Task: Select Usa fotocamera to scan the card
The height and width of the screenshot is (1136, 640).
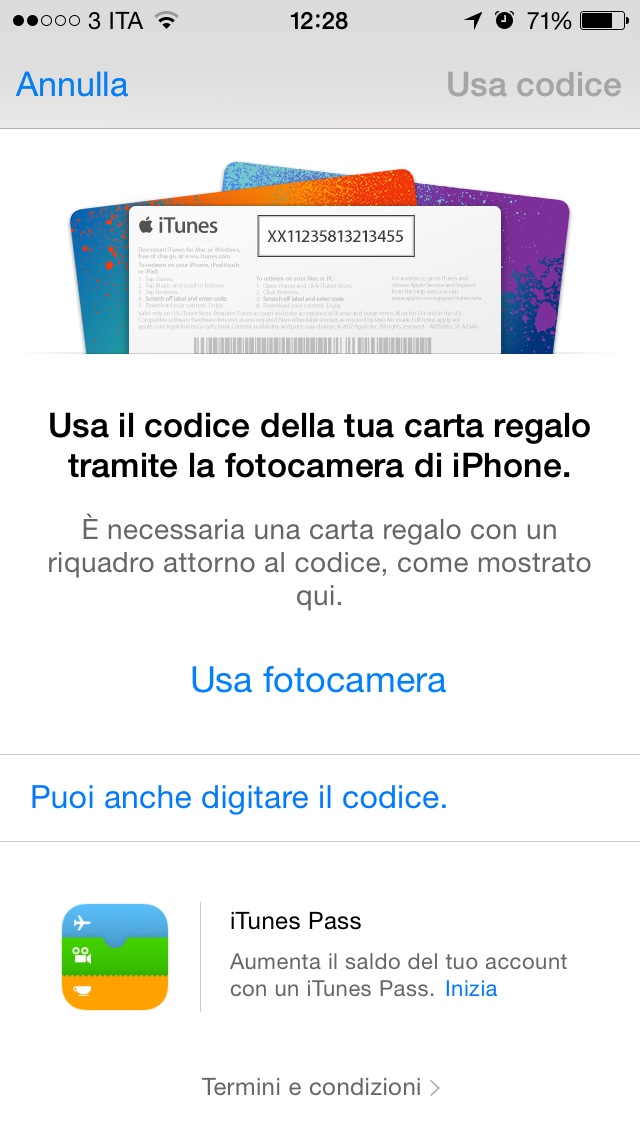Action: [x=319, y=680]
